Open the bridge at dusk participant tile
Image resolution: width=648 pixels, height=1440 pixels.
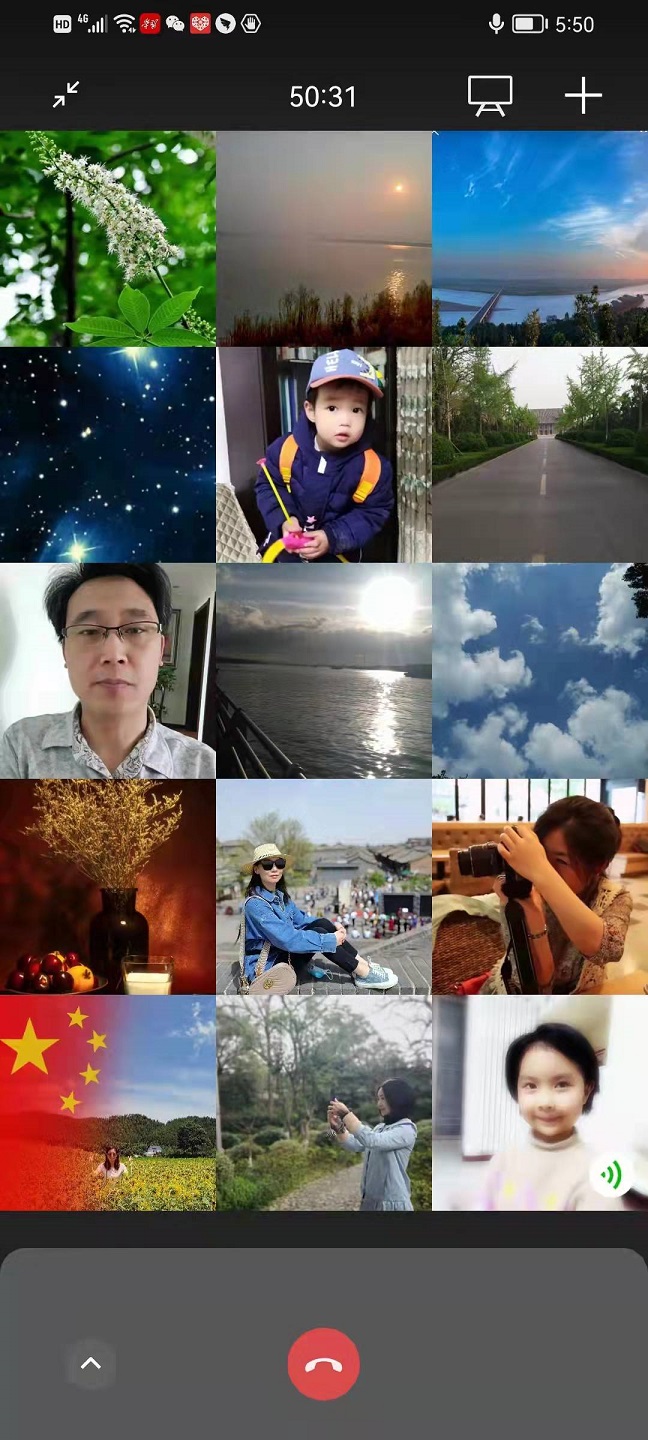point(540,238)
